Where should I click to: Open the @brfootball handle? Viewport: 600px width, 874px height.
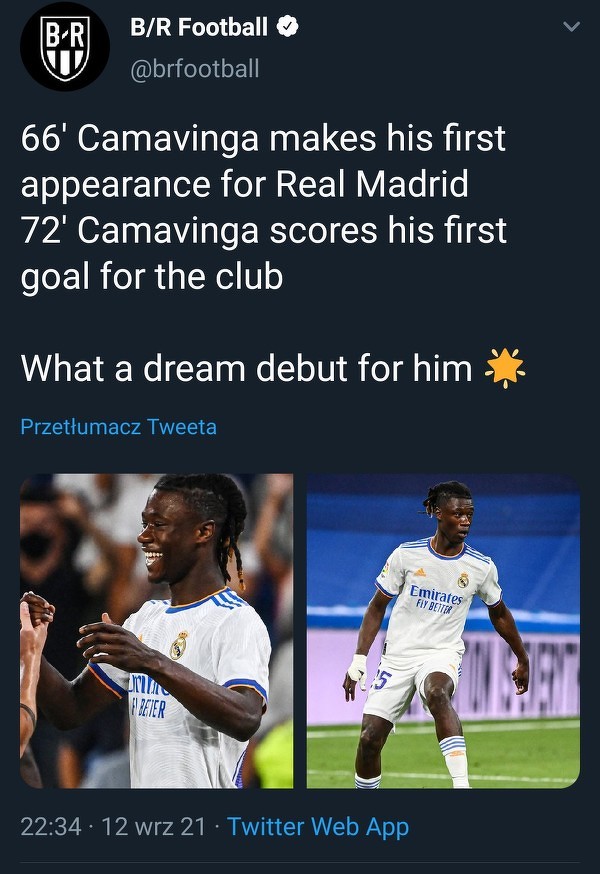click(x=195, y=68)
